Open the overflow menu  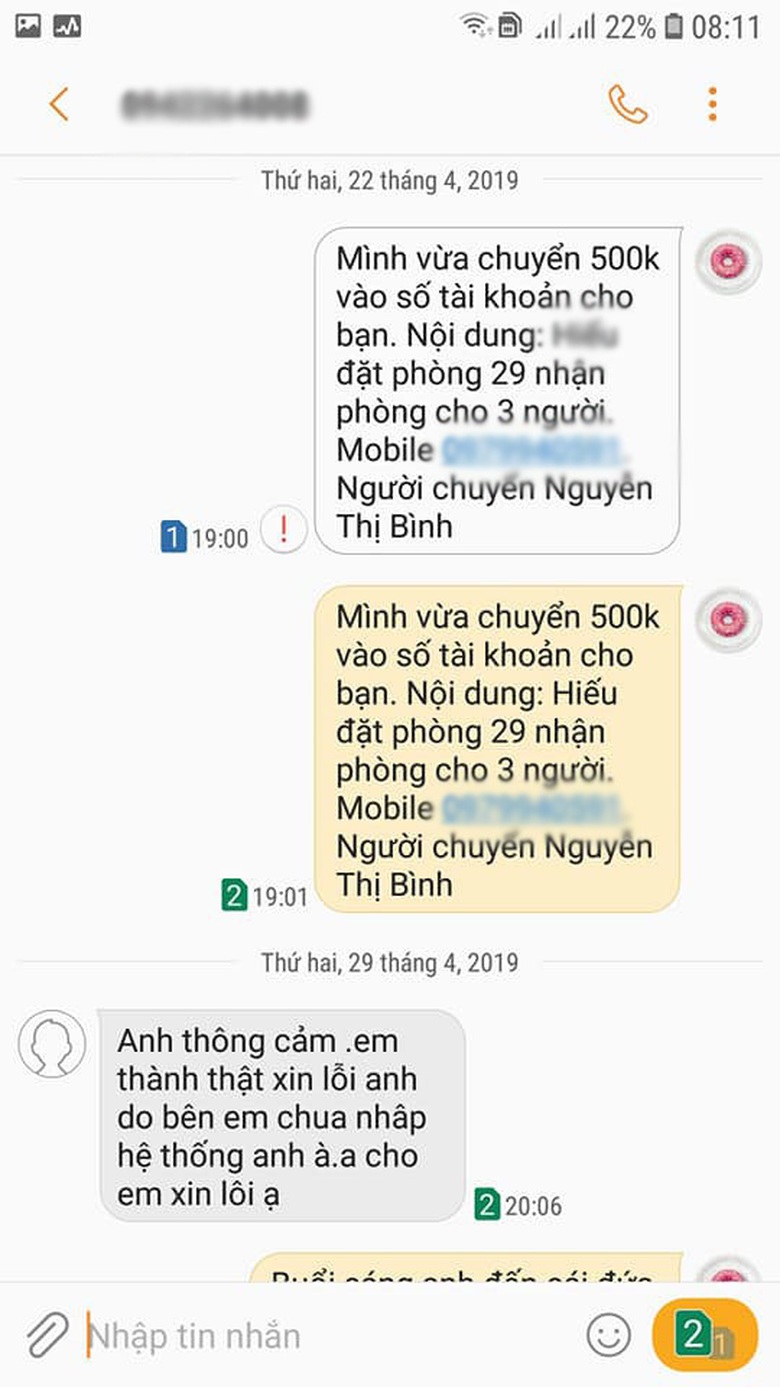click(x=712, y=104)
